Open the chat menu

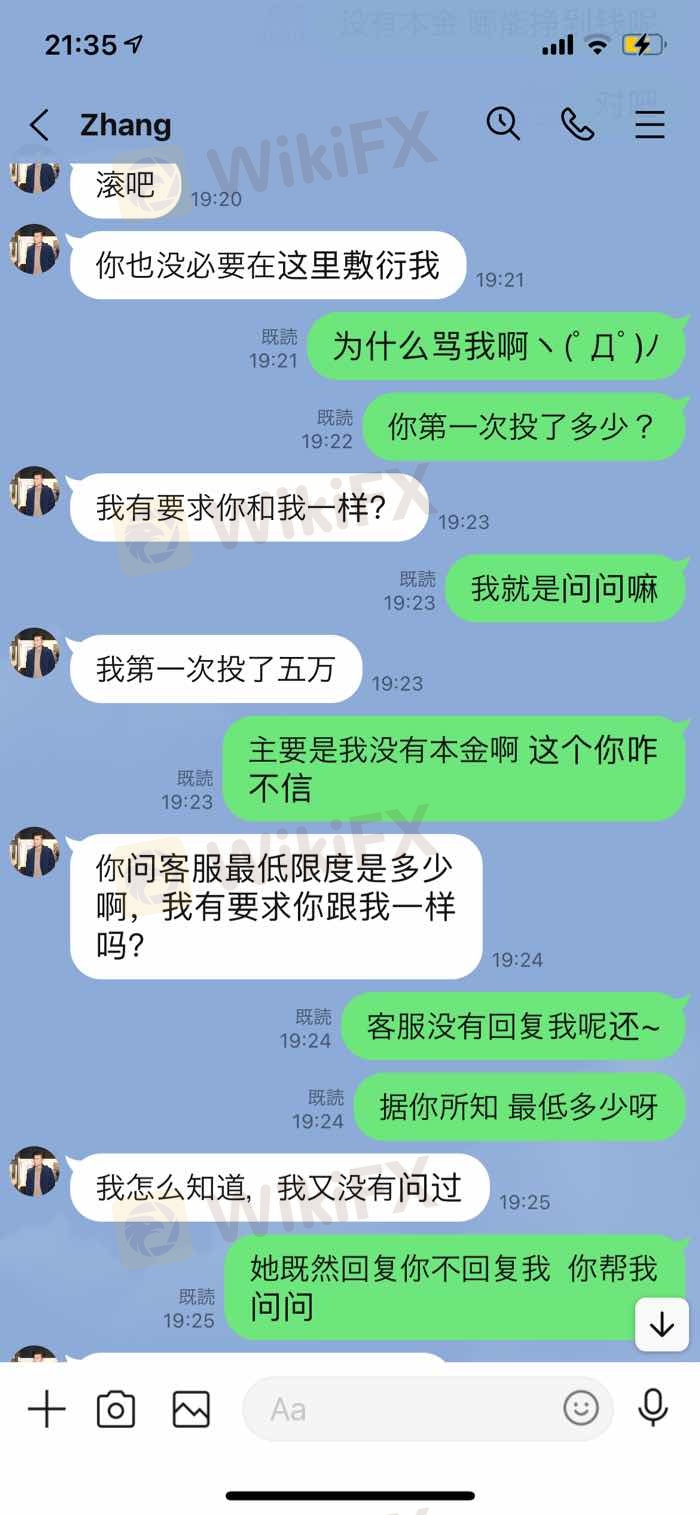[x=650, y=124]
